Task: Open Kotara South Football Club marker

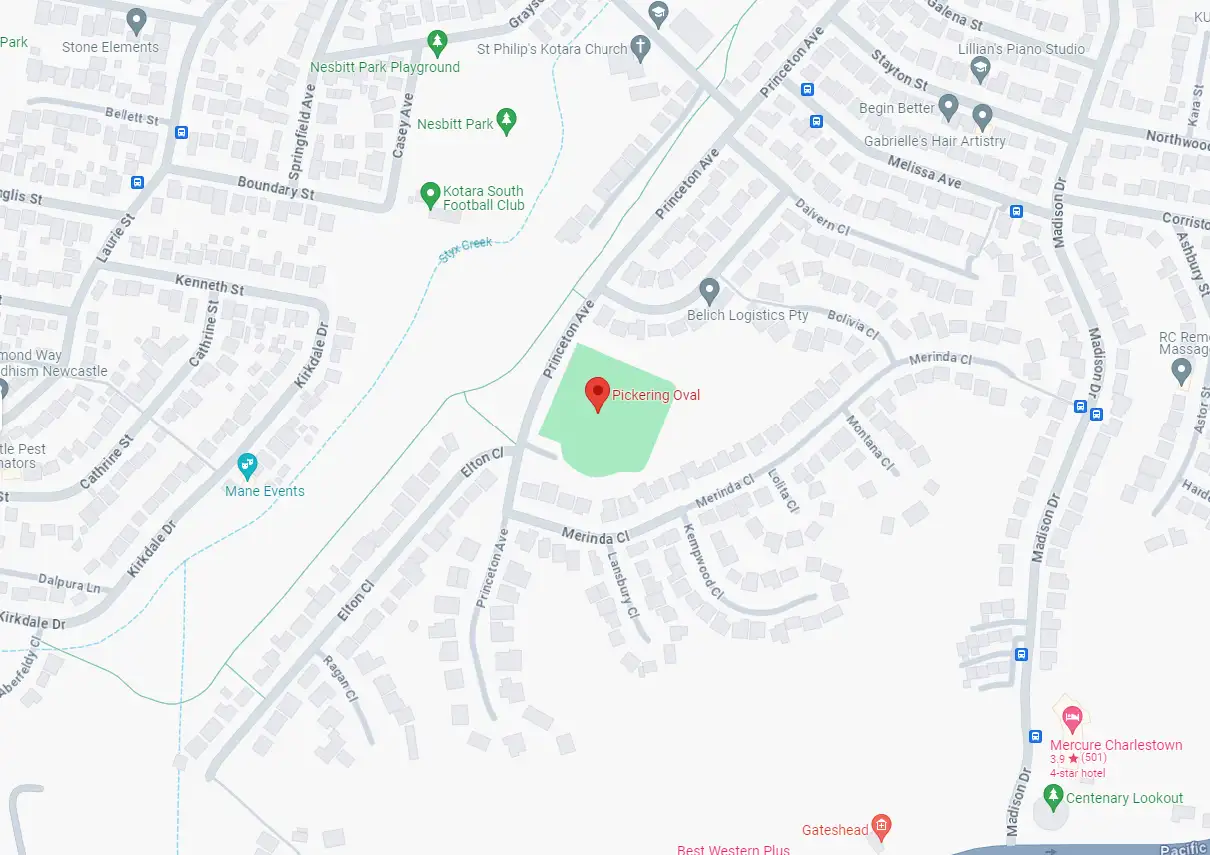Action: pos(430,192)
